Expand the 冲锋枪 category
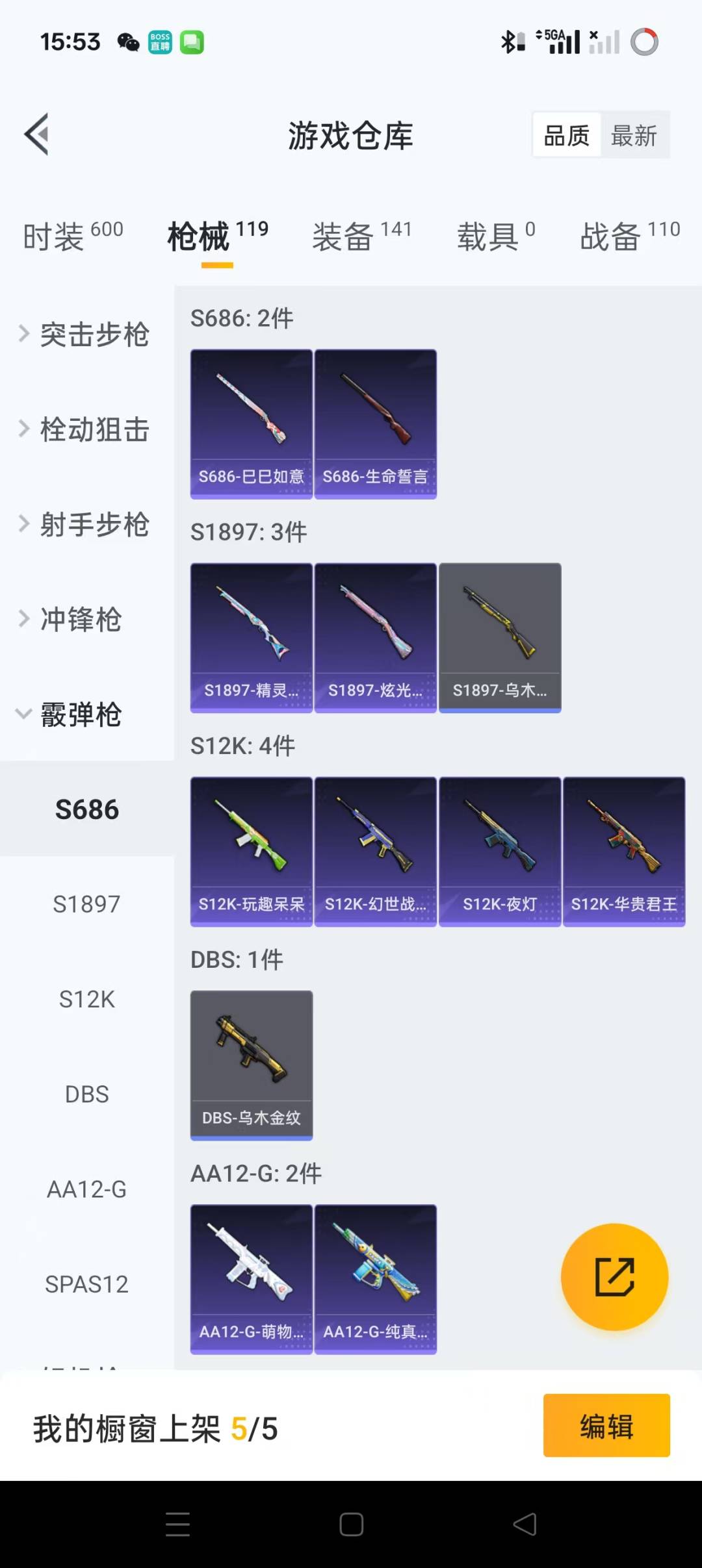Screen dimensions: 702x1568 (x=71, y=619)
